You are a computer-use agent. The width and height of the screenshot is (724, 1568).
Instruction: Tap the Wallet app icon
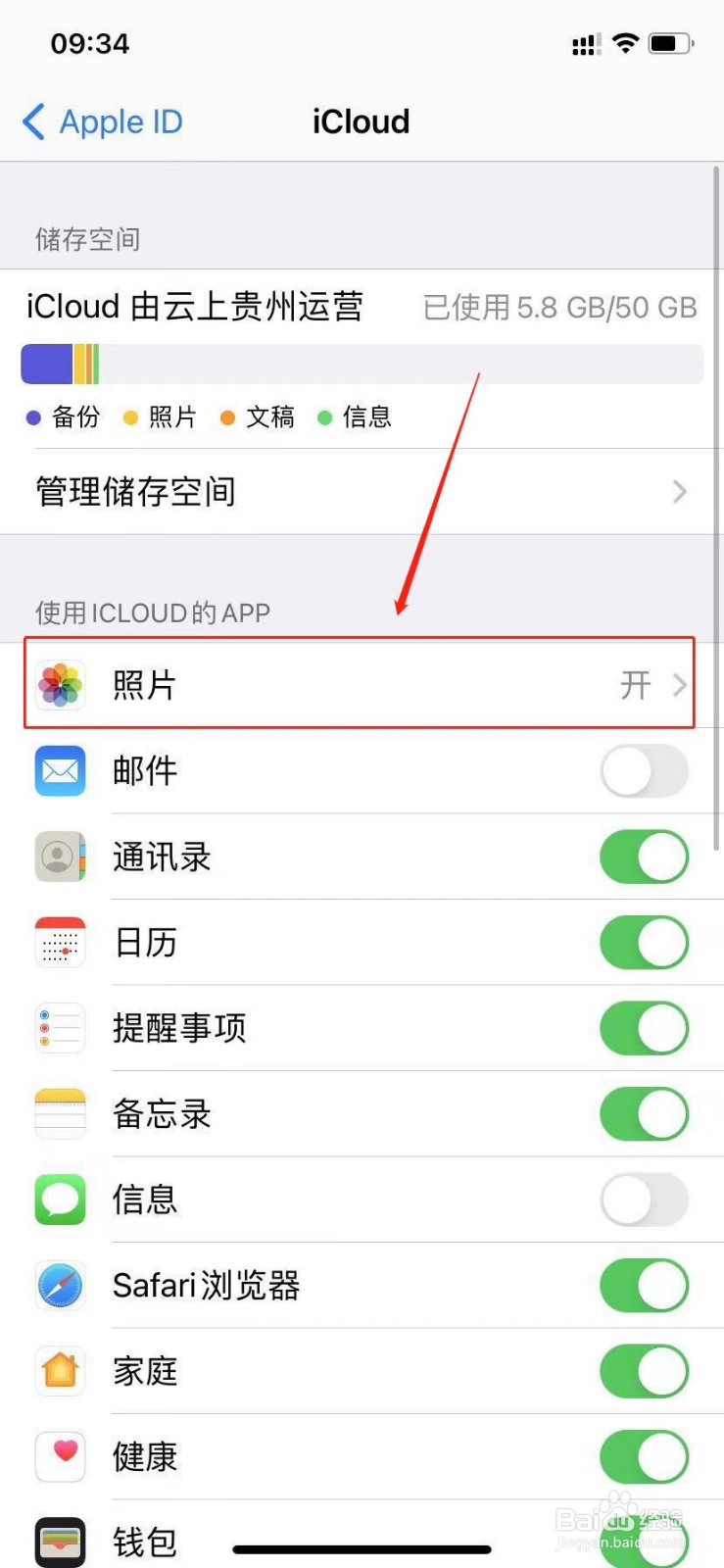59,1542
